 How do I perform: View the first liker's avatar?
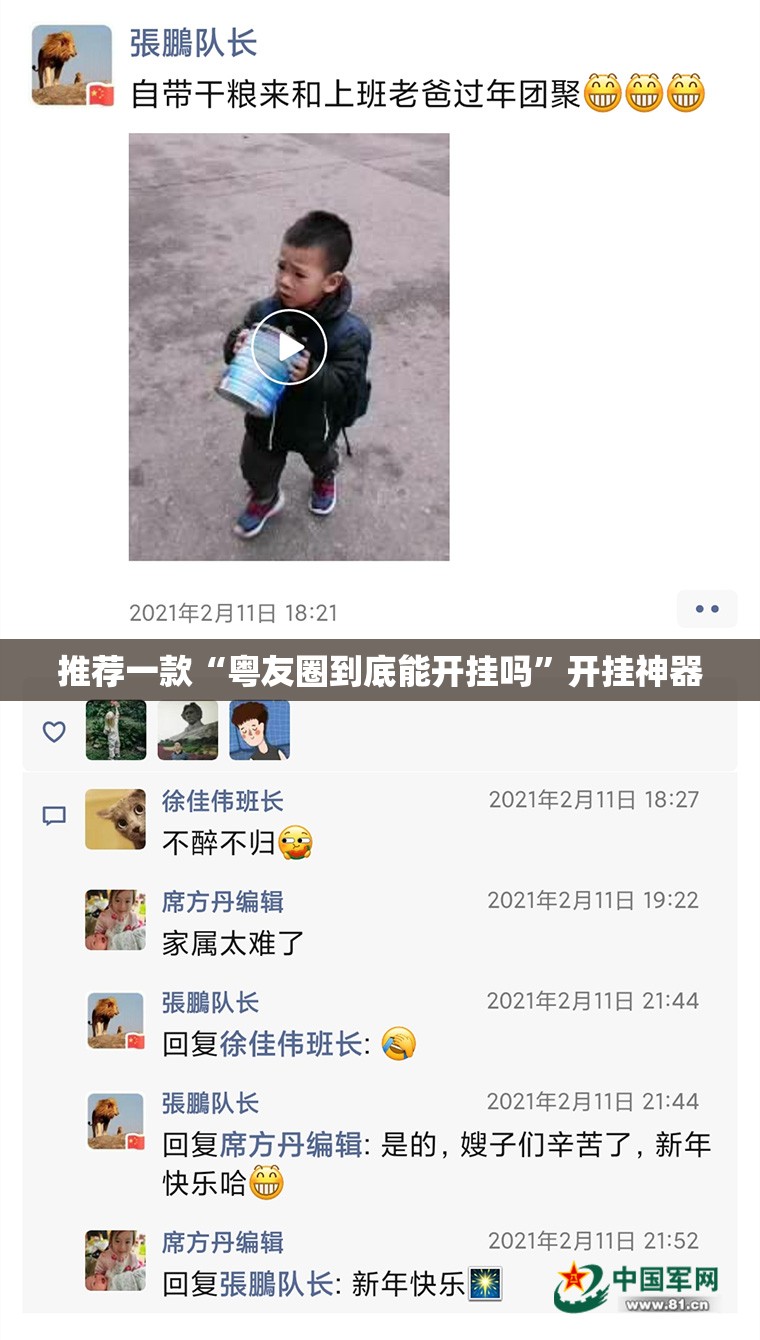tap(116, 730)
